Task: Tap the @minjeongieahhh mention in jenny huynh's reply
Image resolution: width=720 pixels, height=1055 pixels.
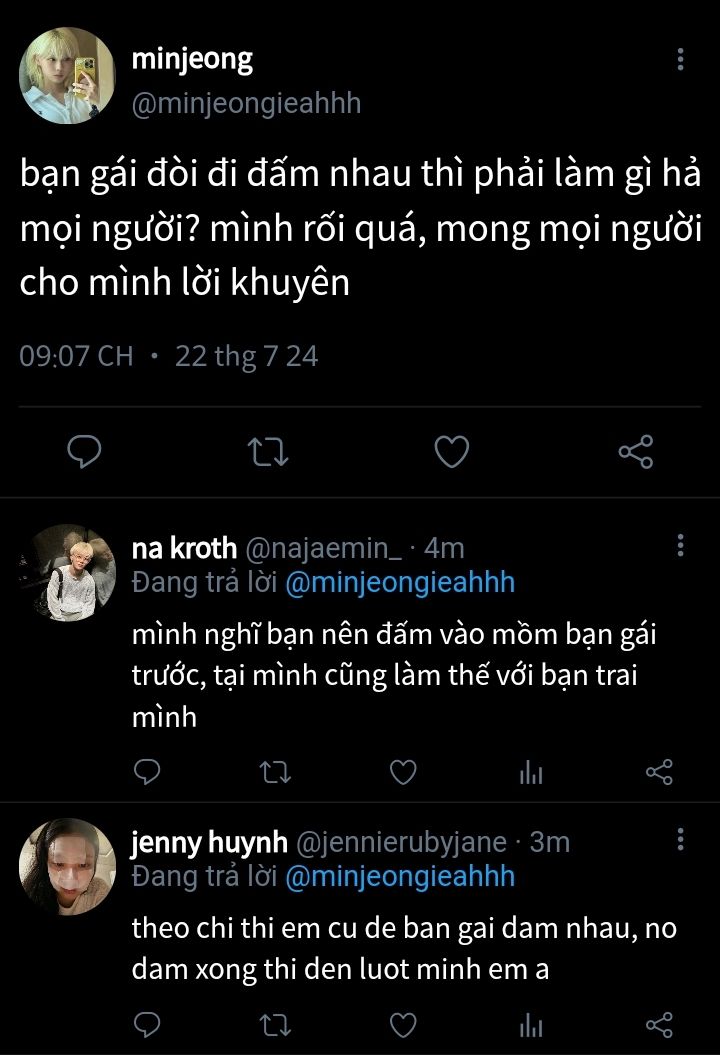Action: point(399,877)
